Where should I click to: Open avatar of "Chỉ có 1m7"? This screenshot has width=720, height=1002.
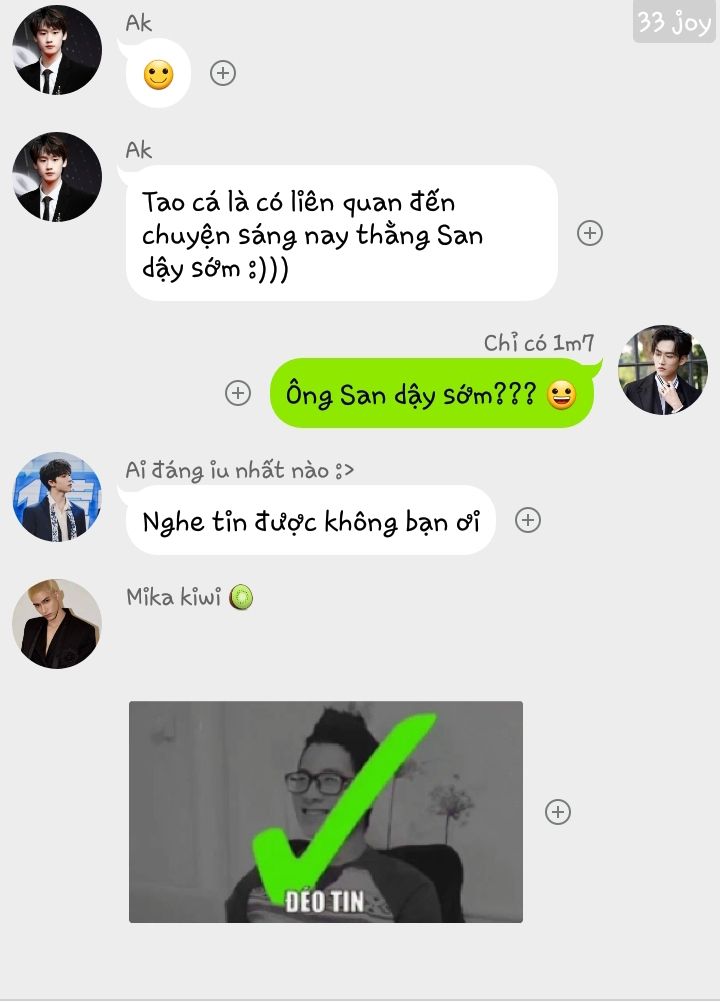(x=662, y=370)
